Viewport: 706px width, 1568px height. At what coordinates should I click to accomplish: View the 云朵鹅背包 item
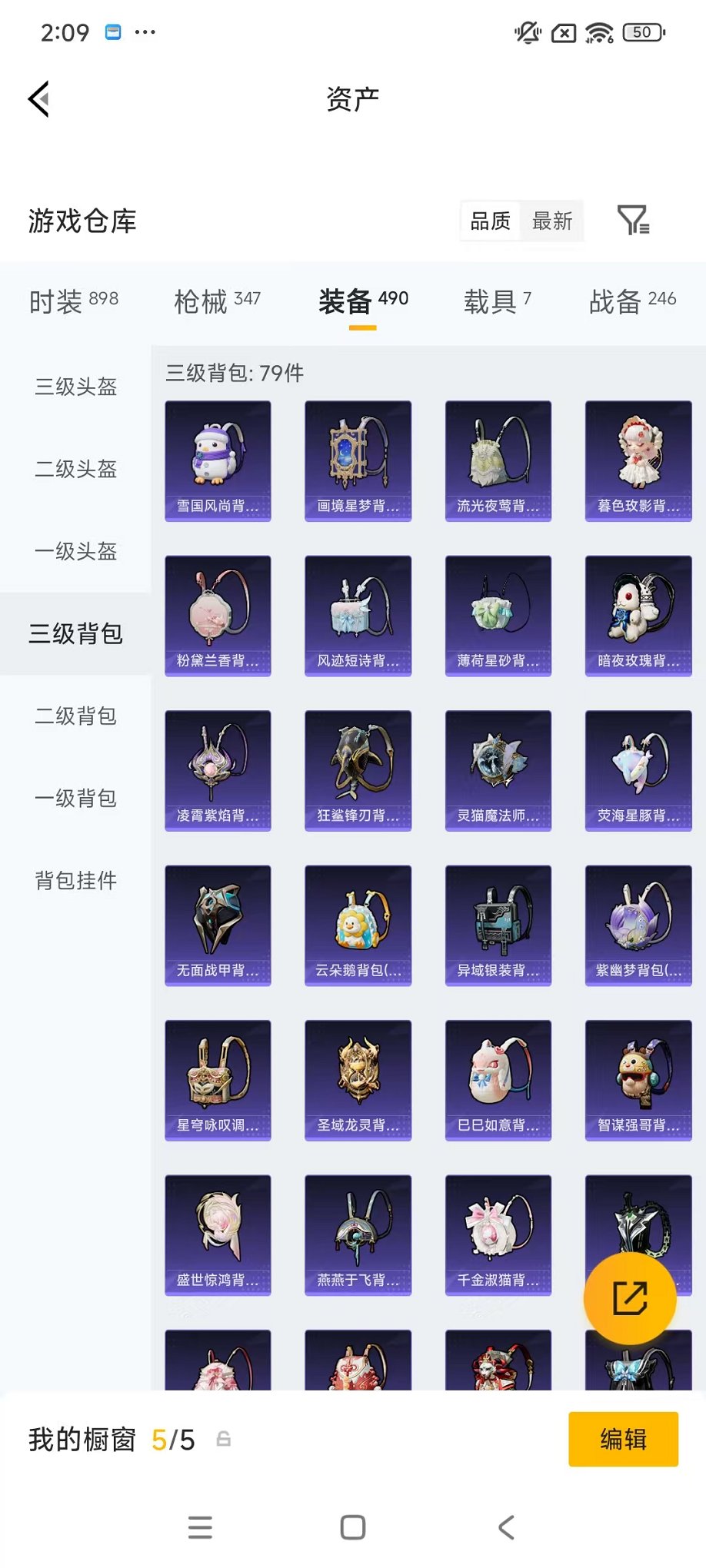click(358, 925)
